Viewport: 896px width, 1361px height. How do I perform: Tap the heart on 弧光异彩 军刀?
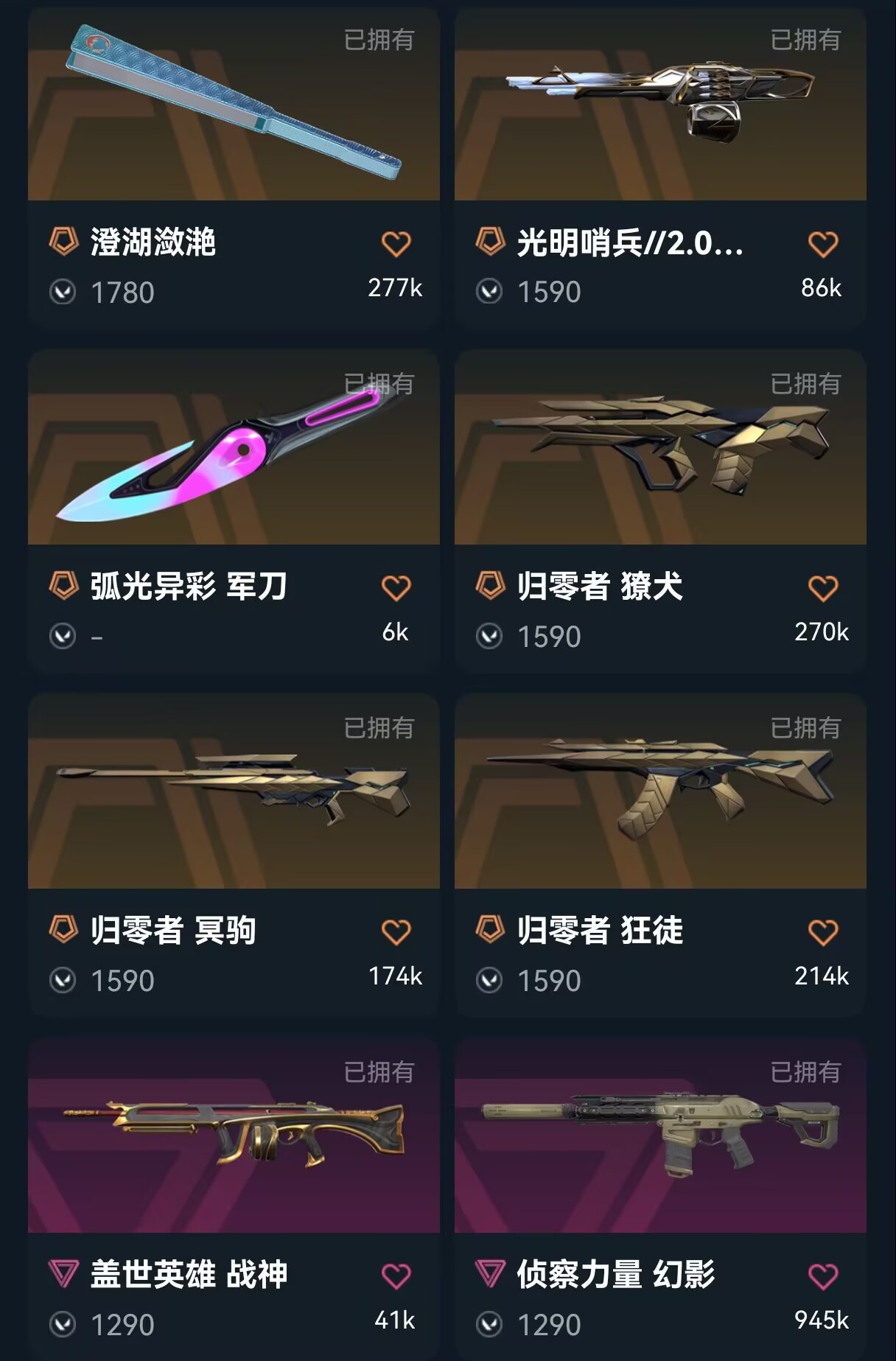tap(396, 588)
